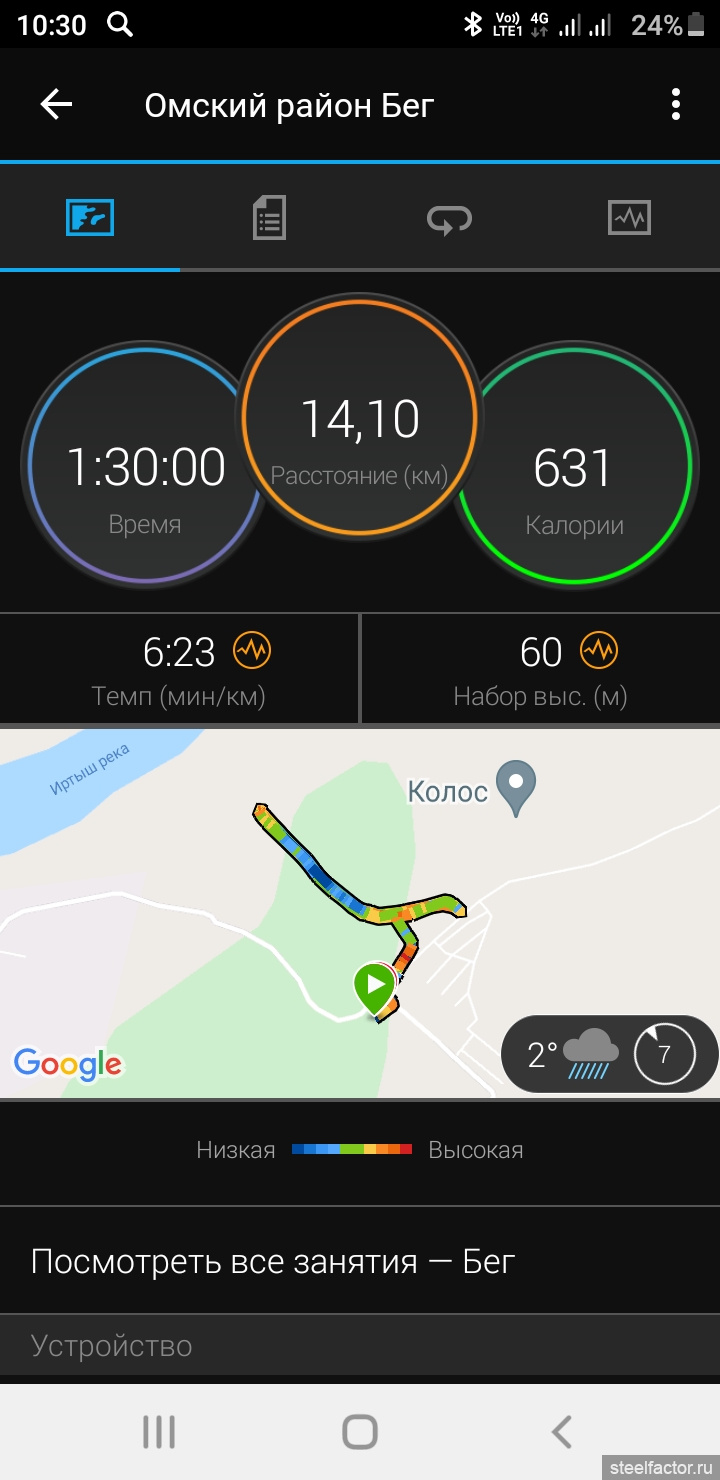Go to home screen via navigation bar

pos(360,1432)
